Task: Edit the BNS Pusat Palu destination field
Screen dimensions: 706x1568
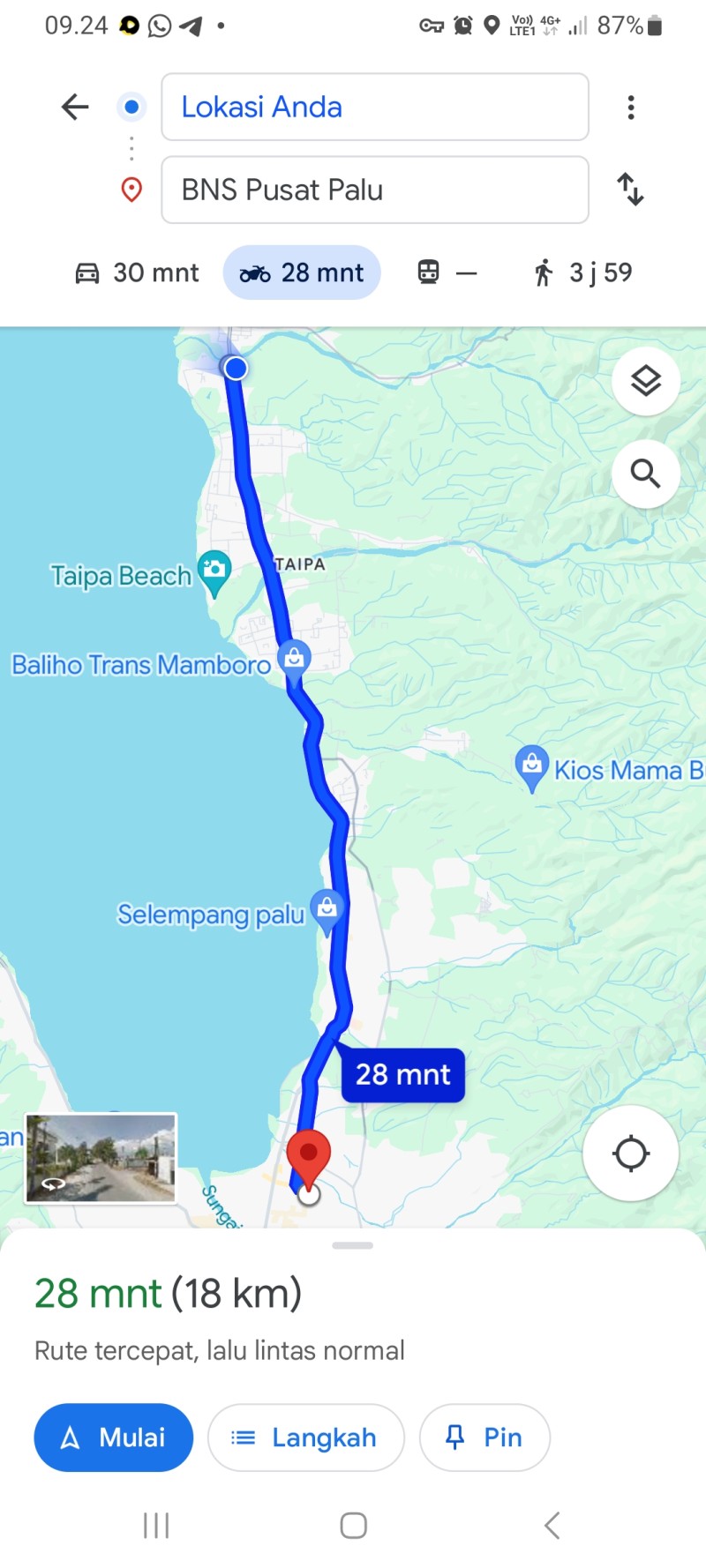Action: 375,190
